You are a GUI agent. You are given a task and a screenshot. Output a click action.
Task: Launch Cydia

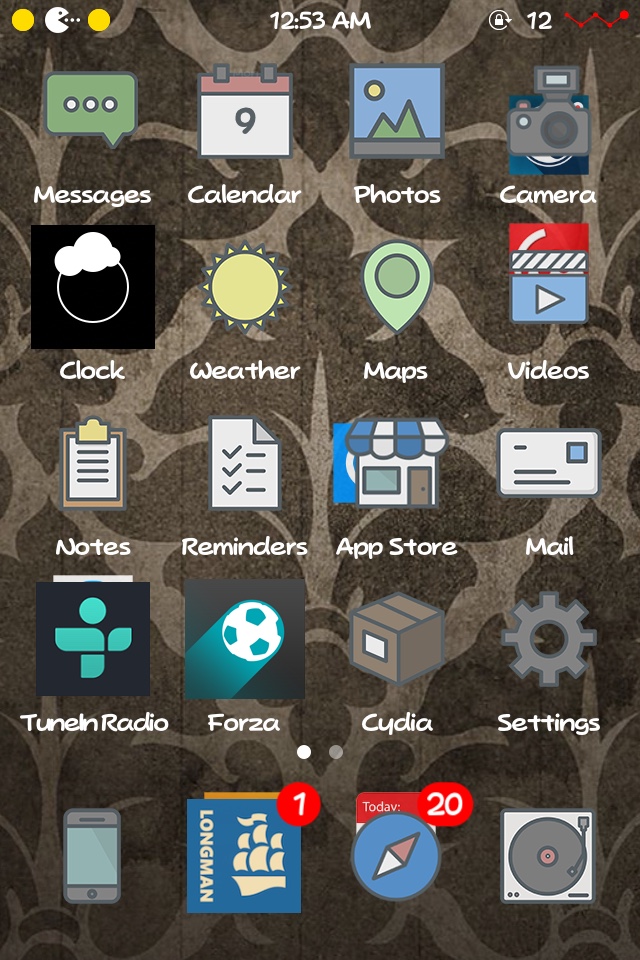(x=397, y=639)
